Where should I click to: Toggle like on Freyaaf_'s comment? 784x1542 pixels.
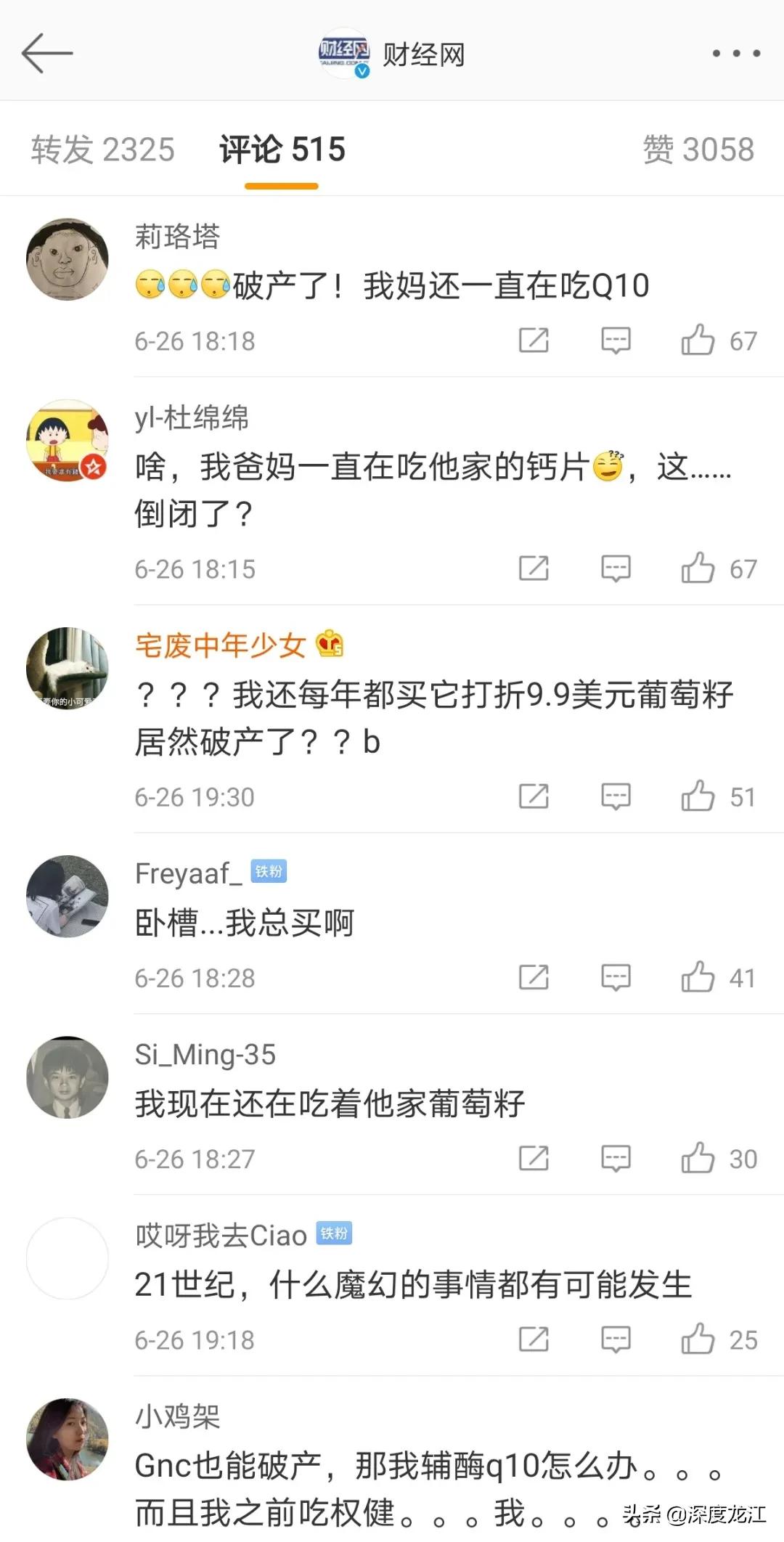pos(701,977)
